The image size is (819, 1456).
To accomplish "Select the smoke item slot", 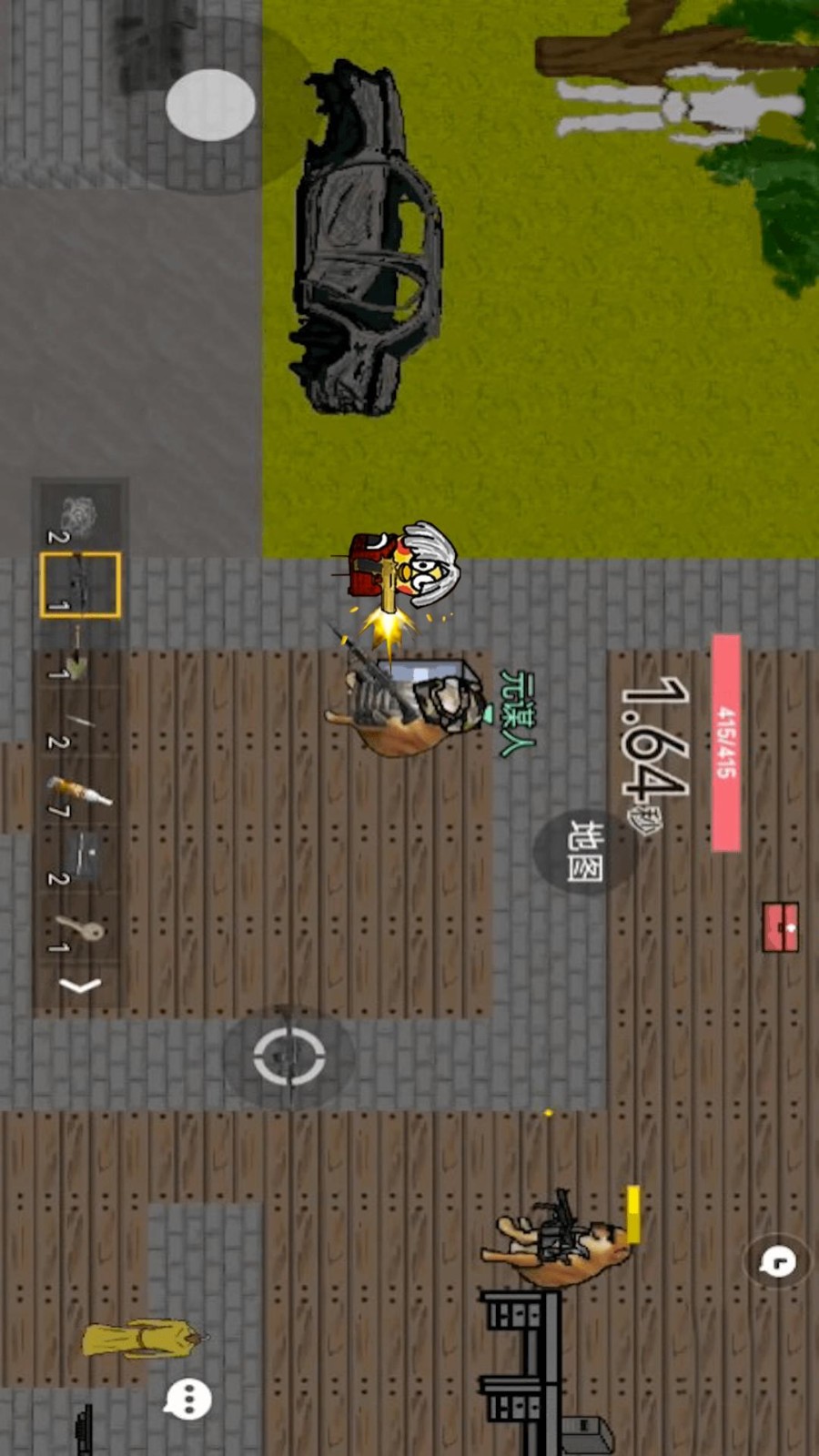I will point(80,517).
